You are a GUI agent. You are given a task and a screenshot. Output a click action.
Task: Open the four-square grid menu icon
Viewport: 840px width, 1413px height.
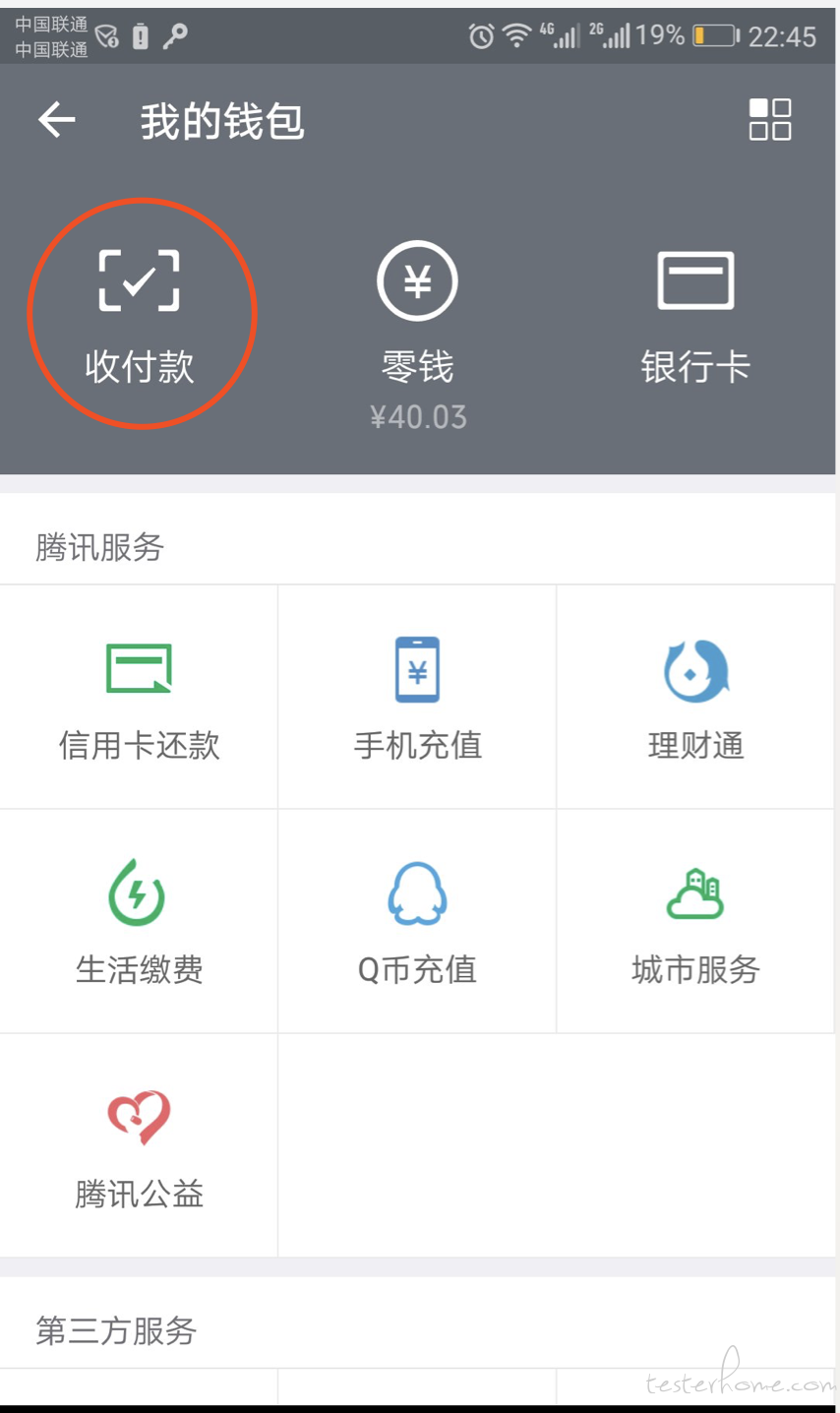(x=770, y=120)
